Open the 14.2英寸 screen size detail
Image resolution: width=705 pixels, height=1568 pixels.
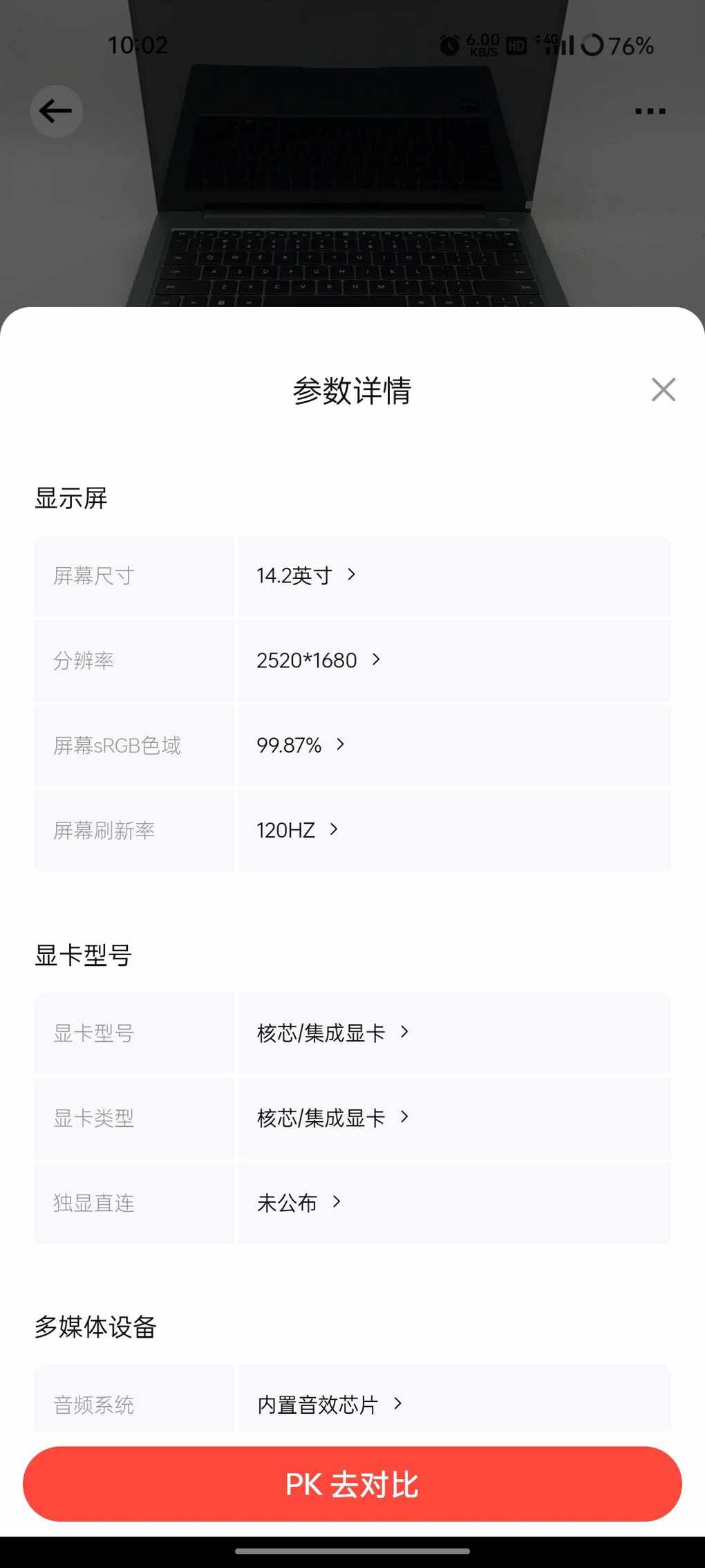(306, 575)
